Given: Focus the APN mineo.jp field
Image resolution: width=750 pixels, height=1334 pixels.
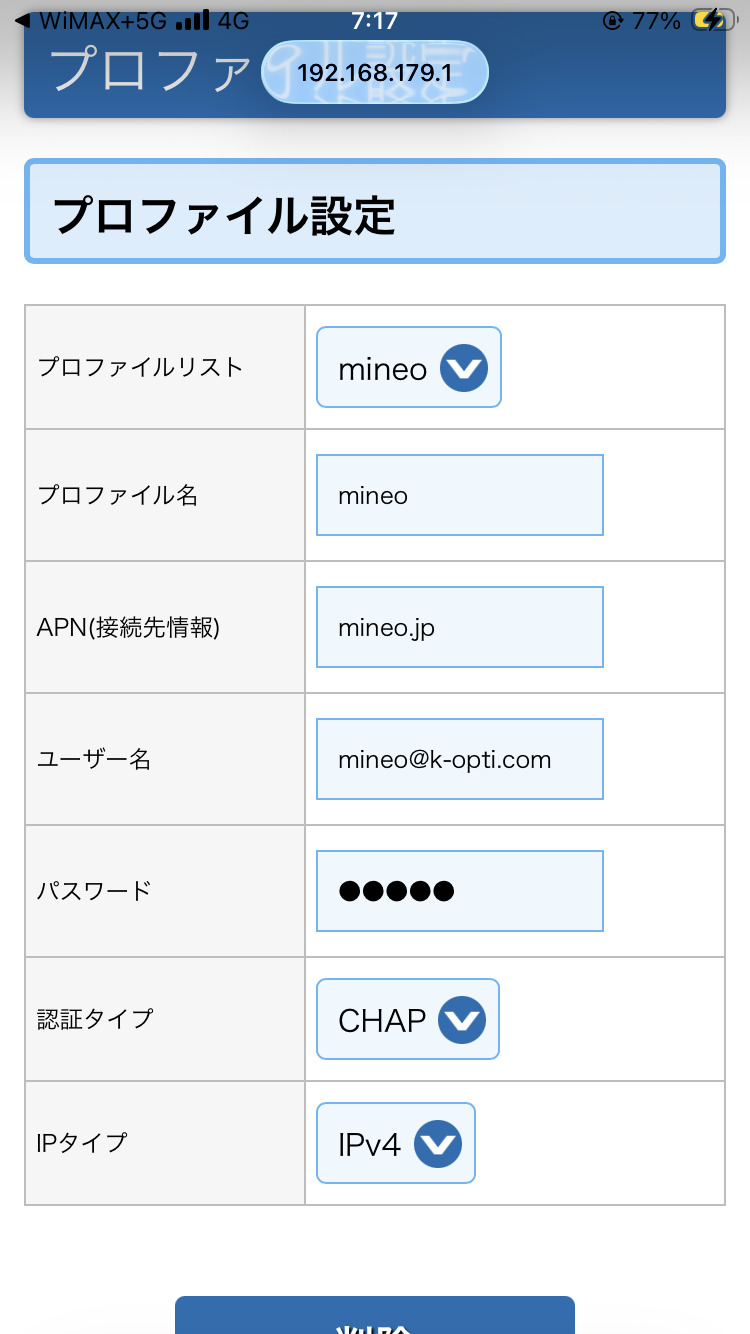Looking at the screenshot, I should 460,627.
